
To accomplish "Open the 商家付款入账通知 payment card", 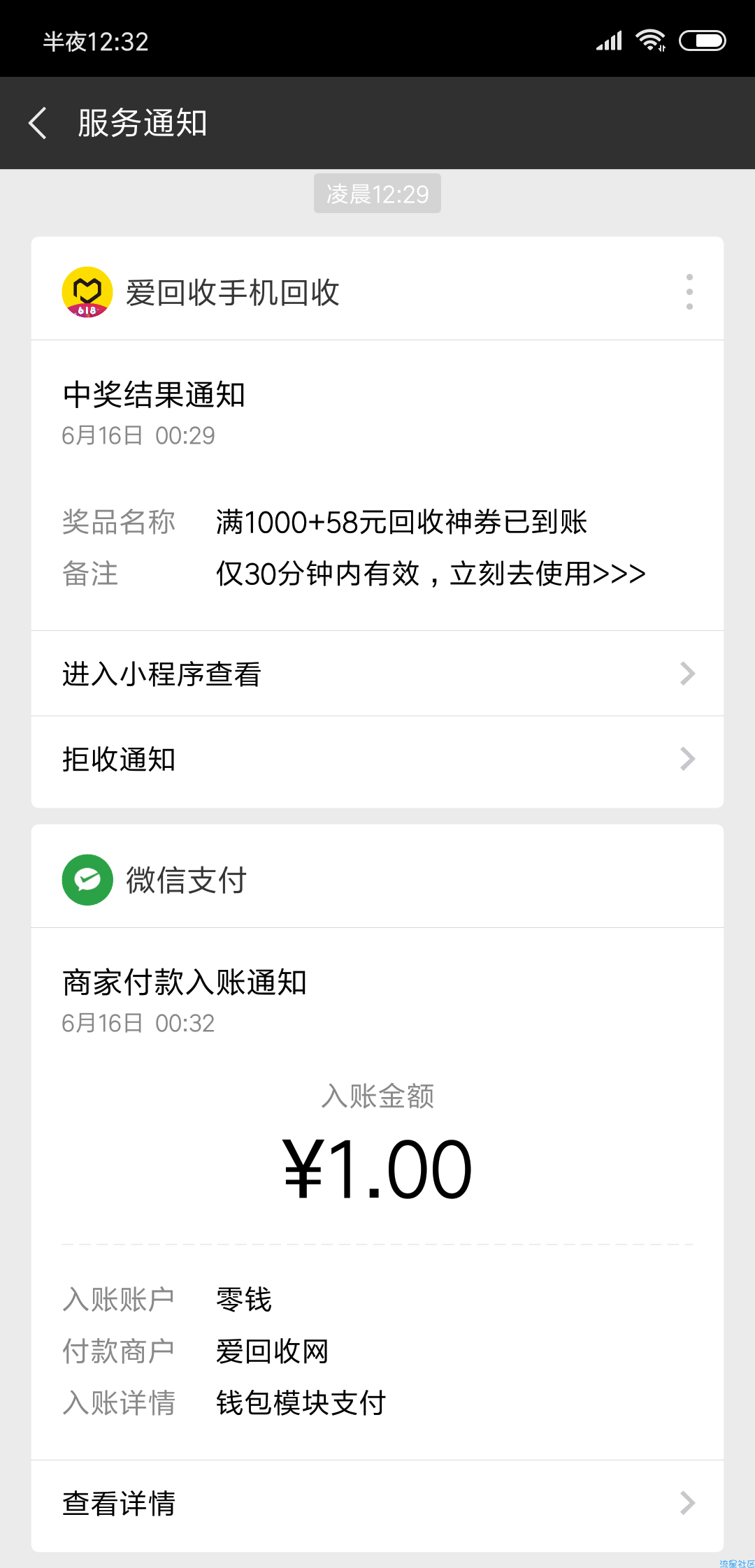I will (377, 1193).
